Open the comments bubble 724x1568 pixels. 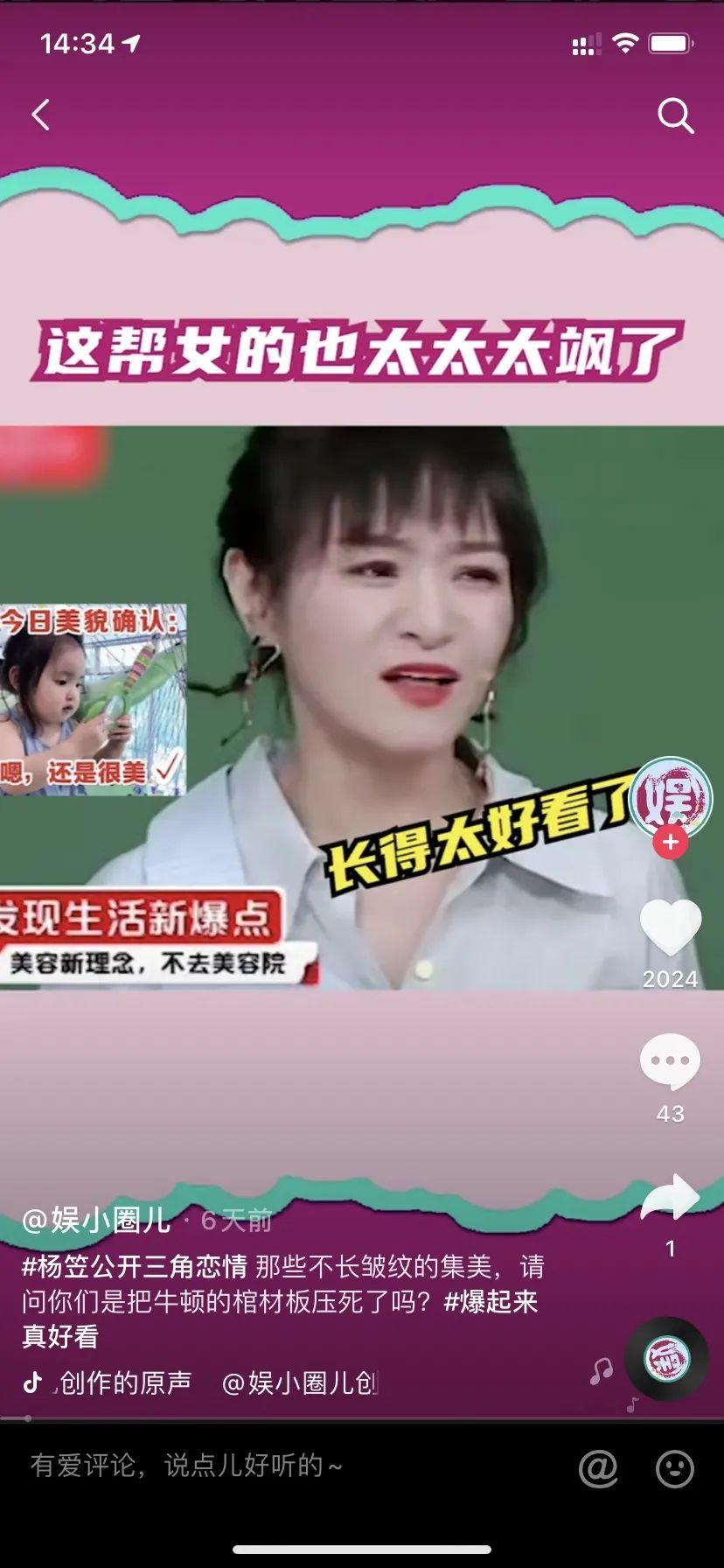click(x=671, y=1061)
